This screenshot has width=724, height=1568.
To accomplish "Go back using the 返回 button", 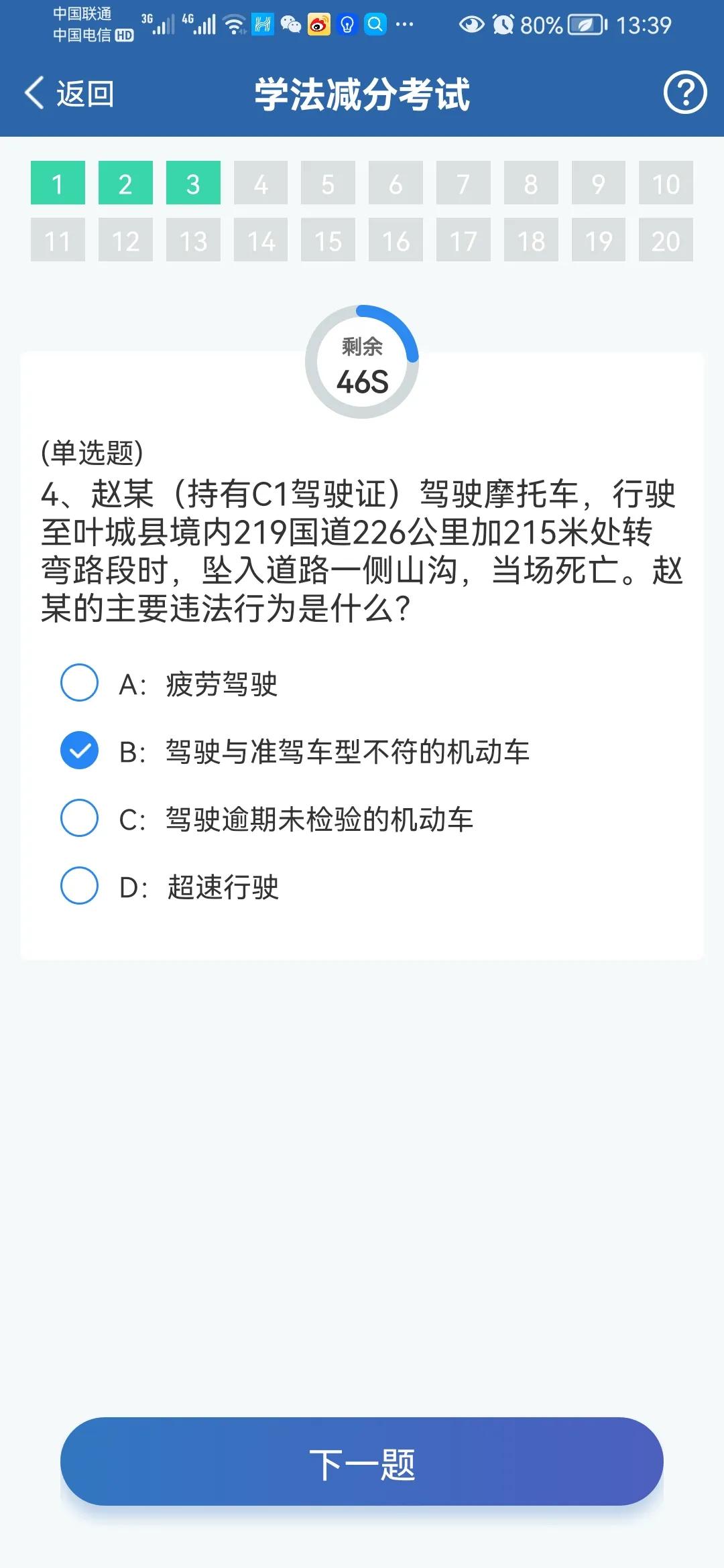I will click(x=70, y=93).
